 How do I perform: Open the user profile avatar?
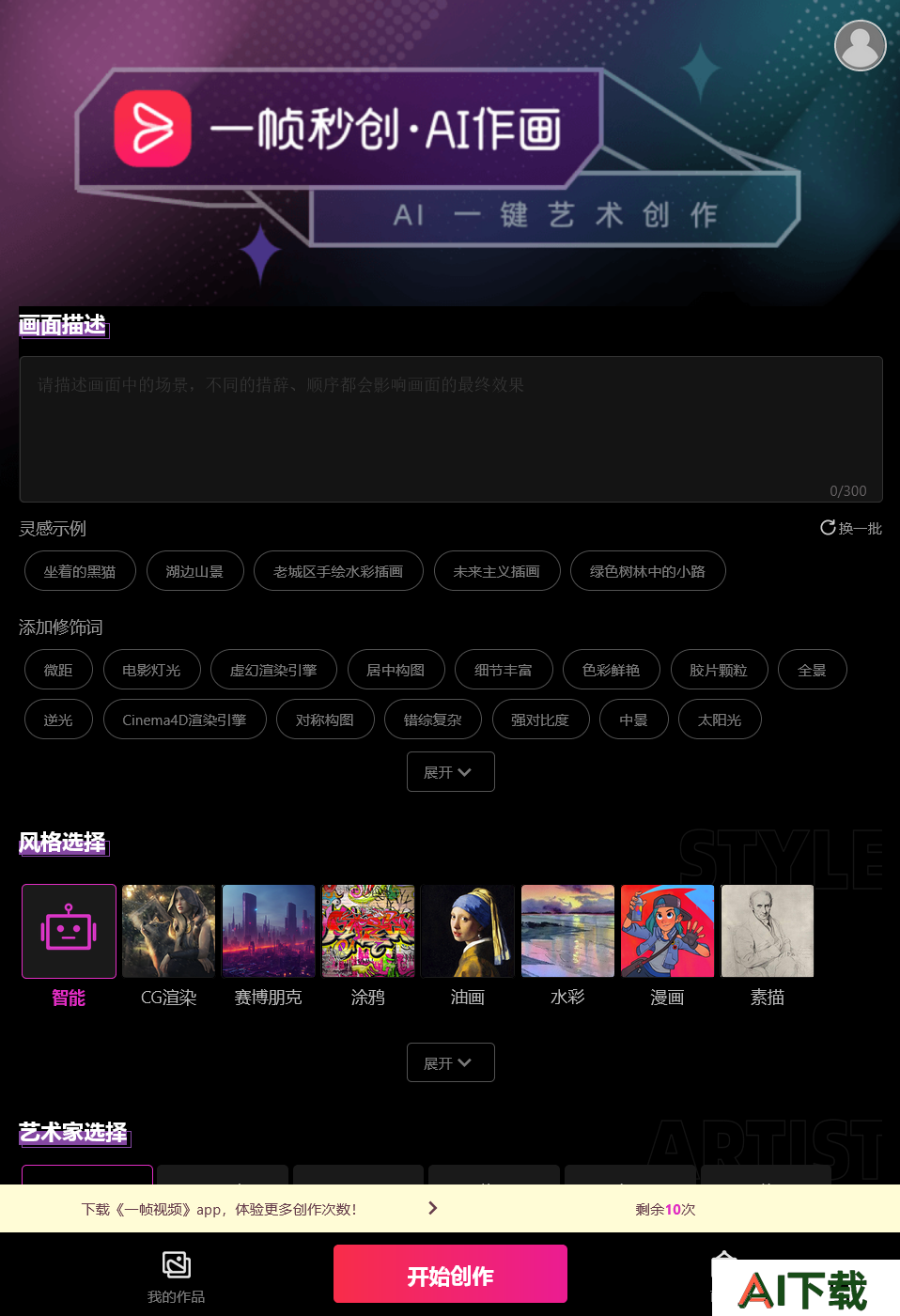coord(860,44)
